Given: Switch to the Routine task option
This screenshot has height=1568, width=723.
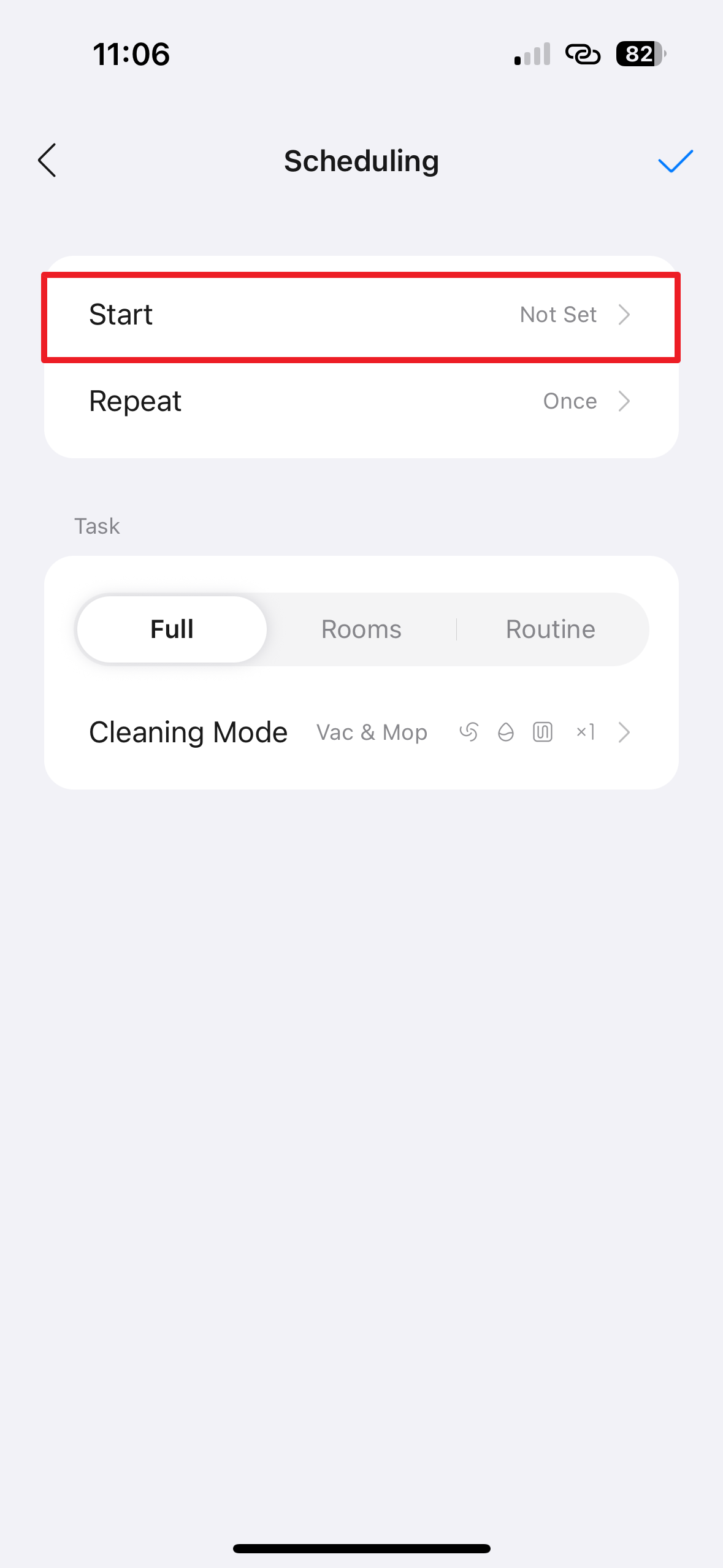Looking at the screenshot, I should click(550, 629).
